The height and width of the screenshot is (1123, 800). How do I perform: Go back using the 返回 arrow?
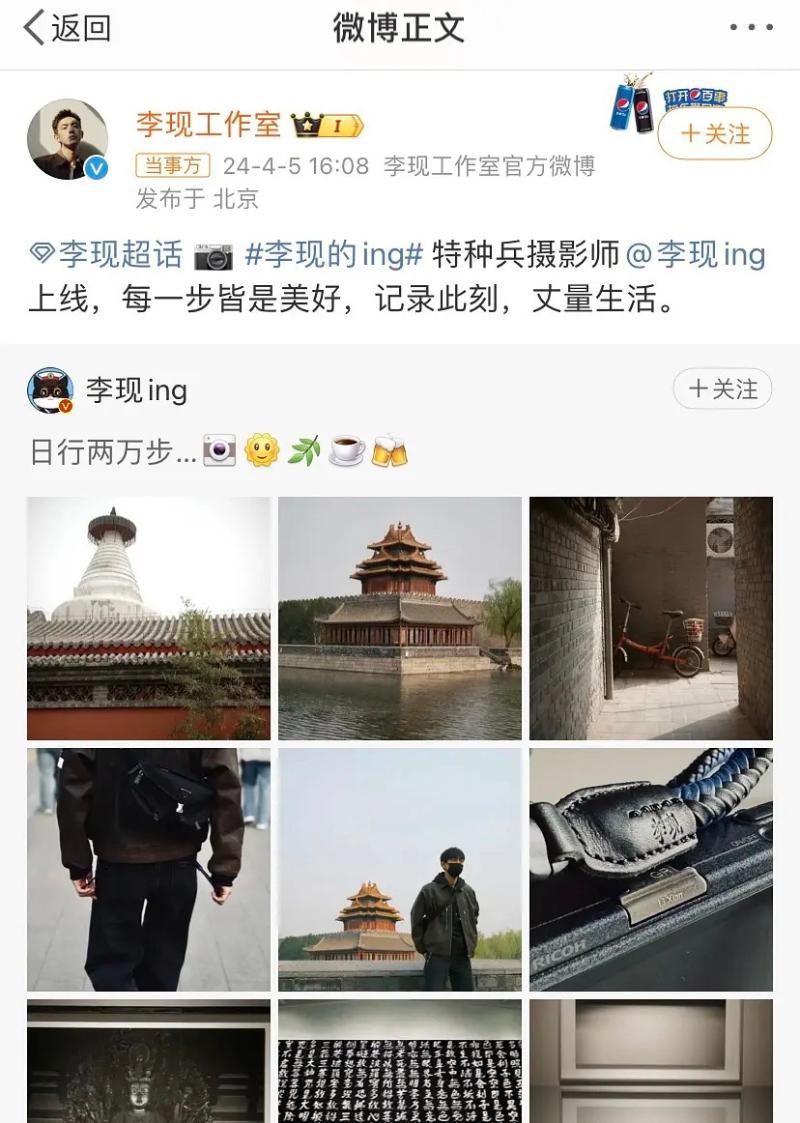[x=66, y=28]
